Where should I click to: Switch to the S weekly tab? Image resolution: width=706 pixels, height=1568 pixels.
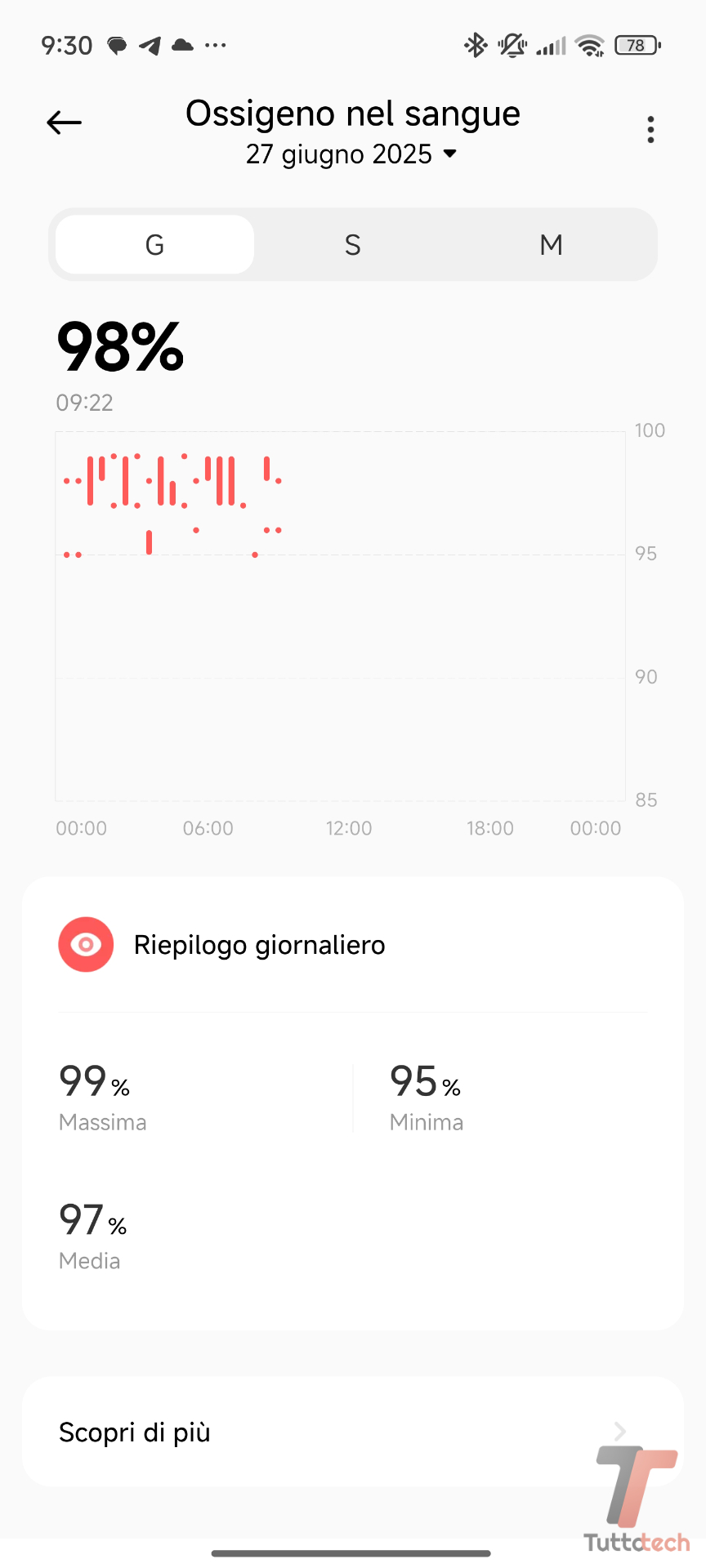352,245
